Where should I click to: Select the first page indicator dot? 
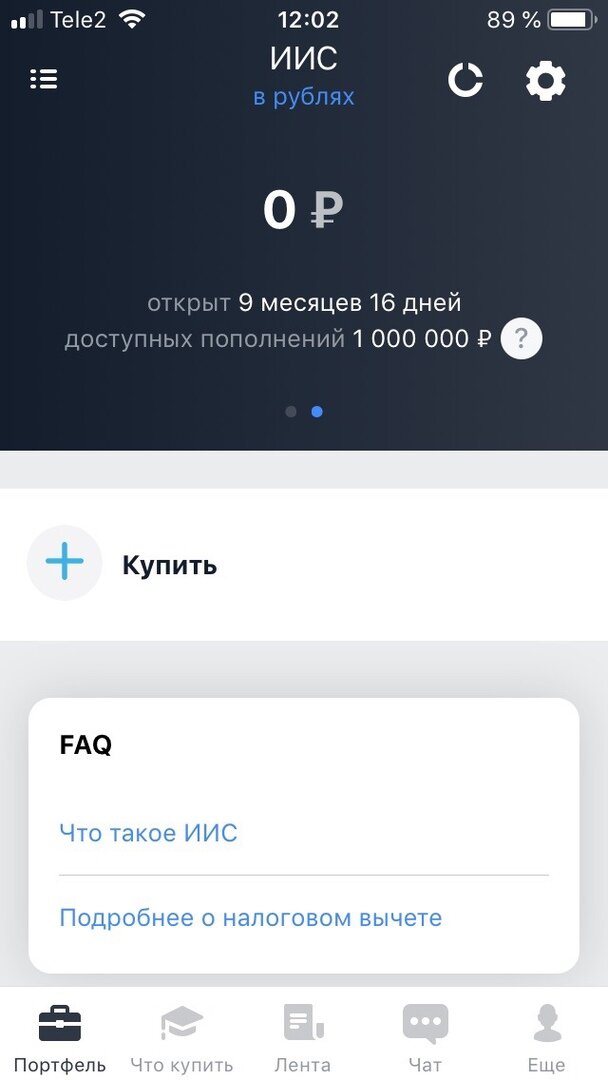pos(291,411)
